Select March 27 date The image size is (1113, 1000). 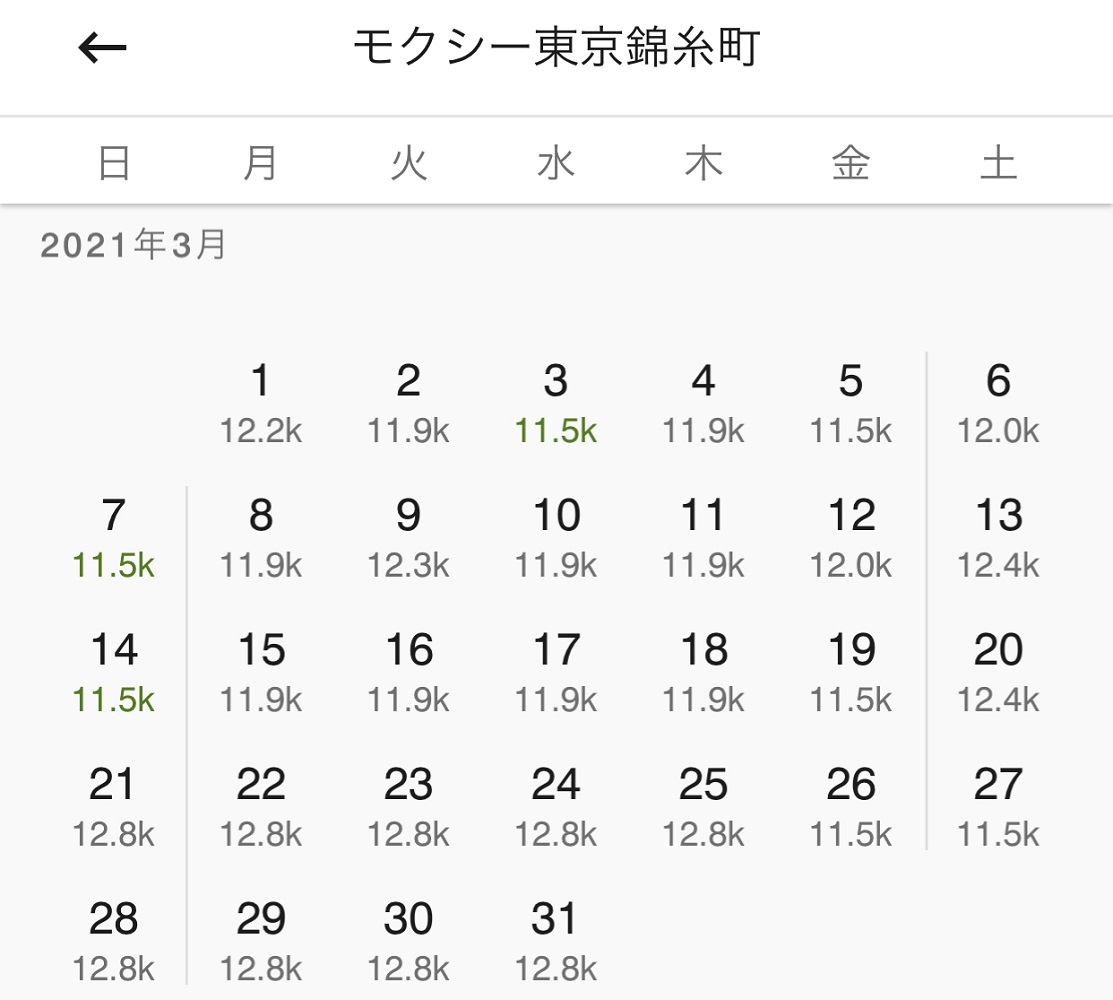tap(998, 806)
